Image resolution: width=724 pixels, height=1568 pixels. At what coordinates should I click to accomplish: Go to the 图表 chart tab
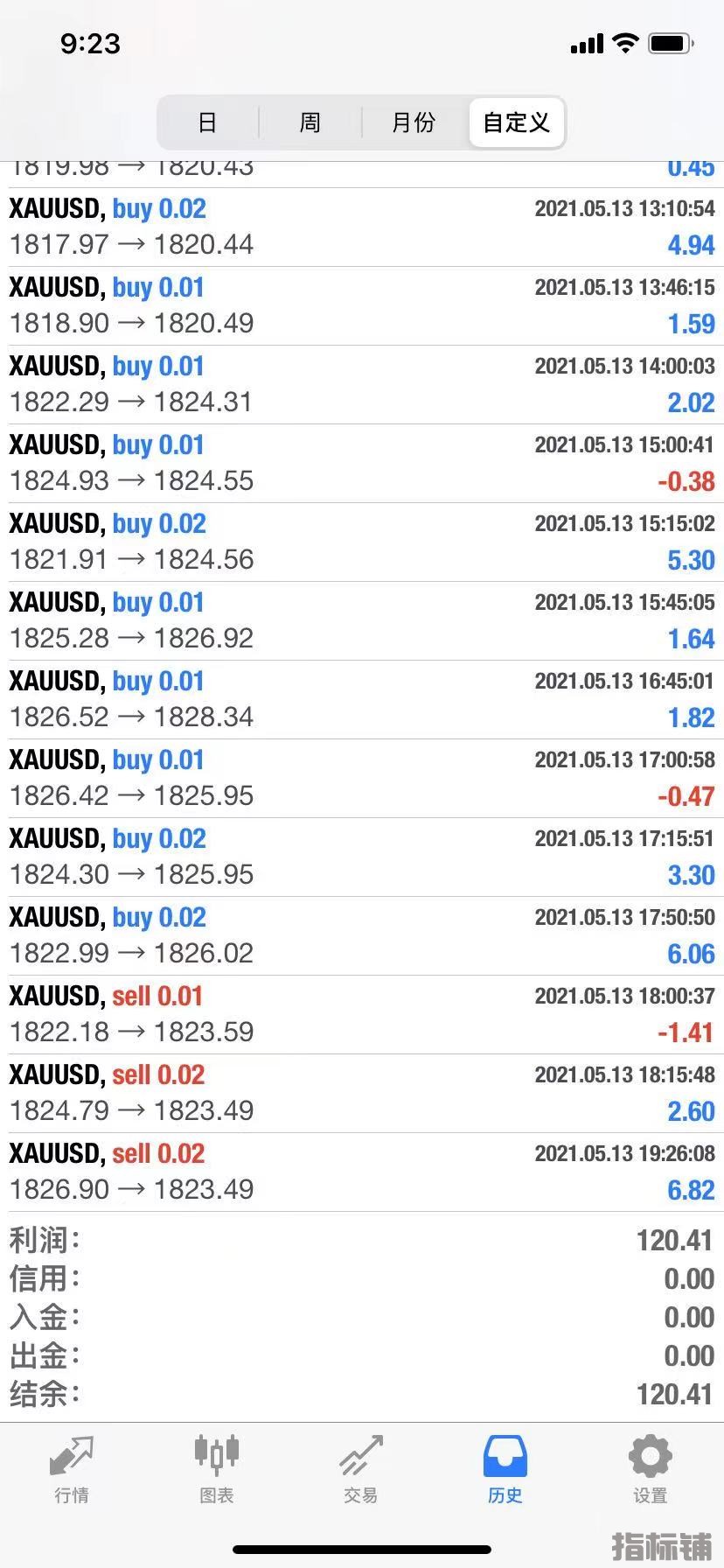click(x=216, y=1470)
